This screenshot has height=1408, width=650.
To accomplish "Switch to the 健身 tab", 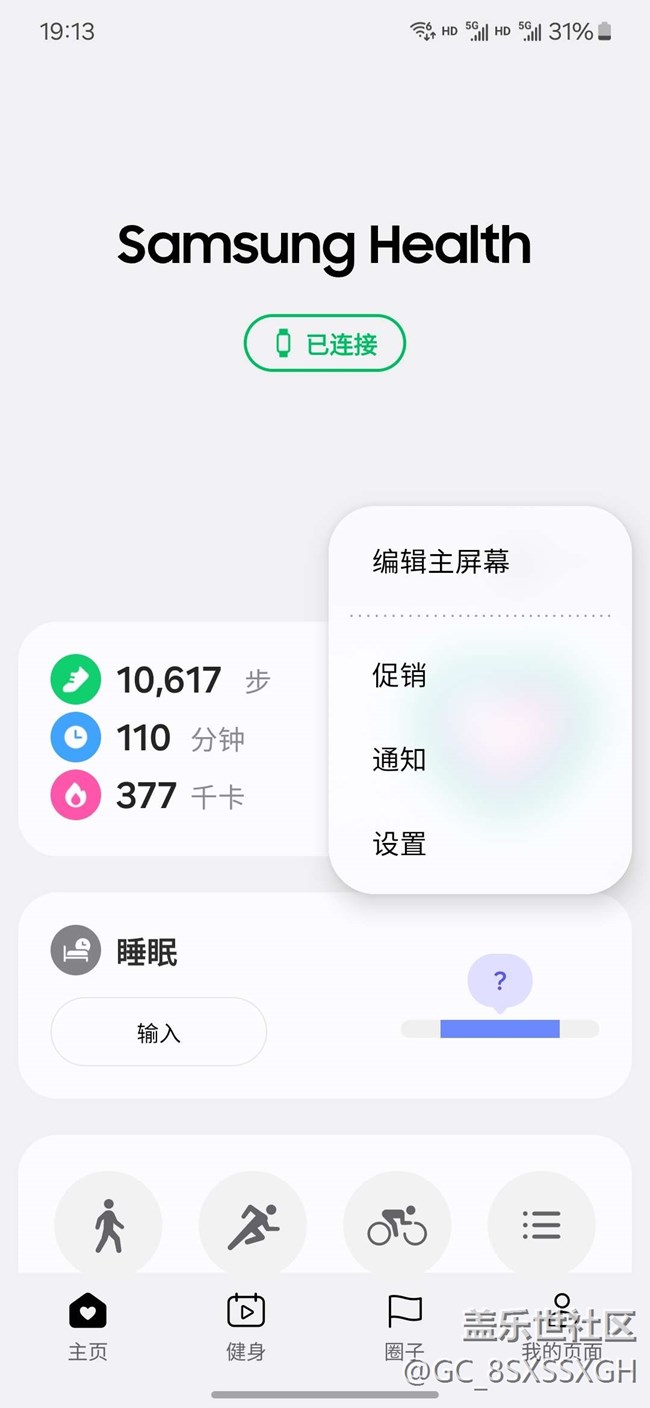I will [x=246, y=1327].
